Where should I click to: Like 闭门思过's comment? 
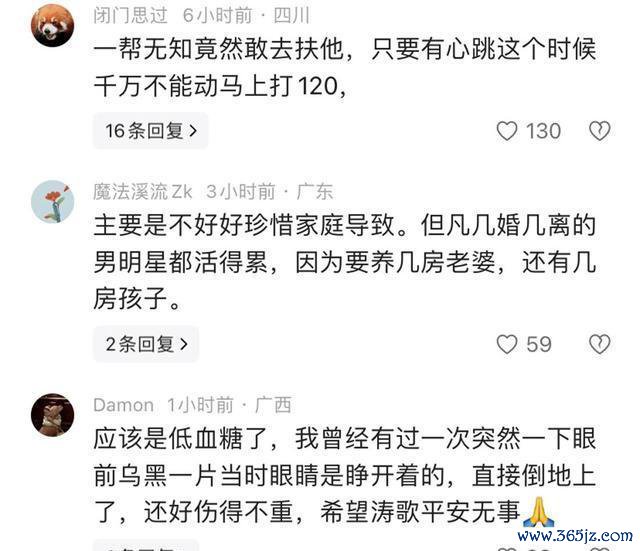tap(508, 131)
